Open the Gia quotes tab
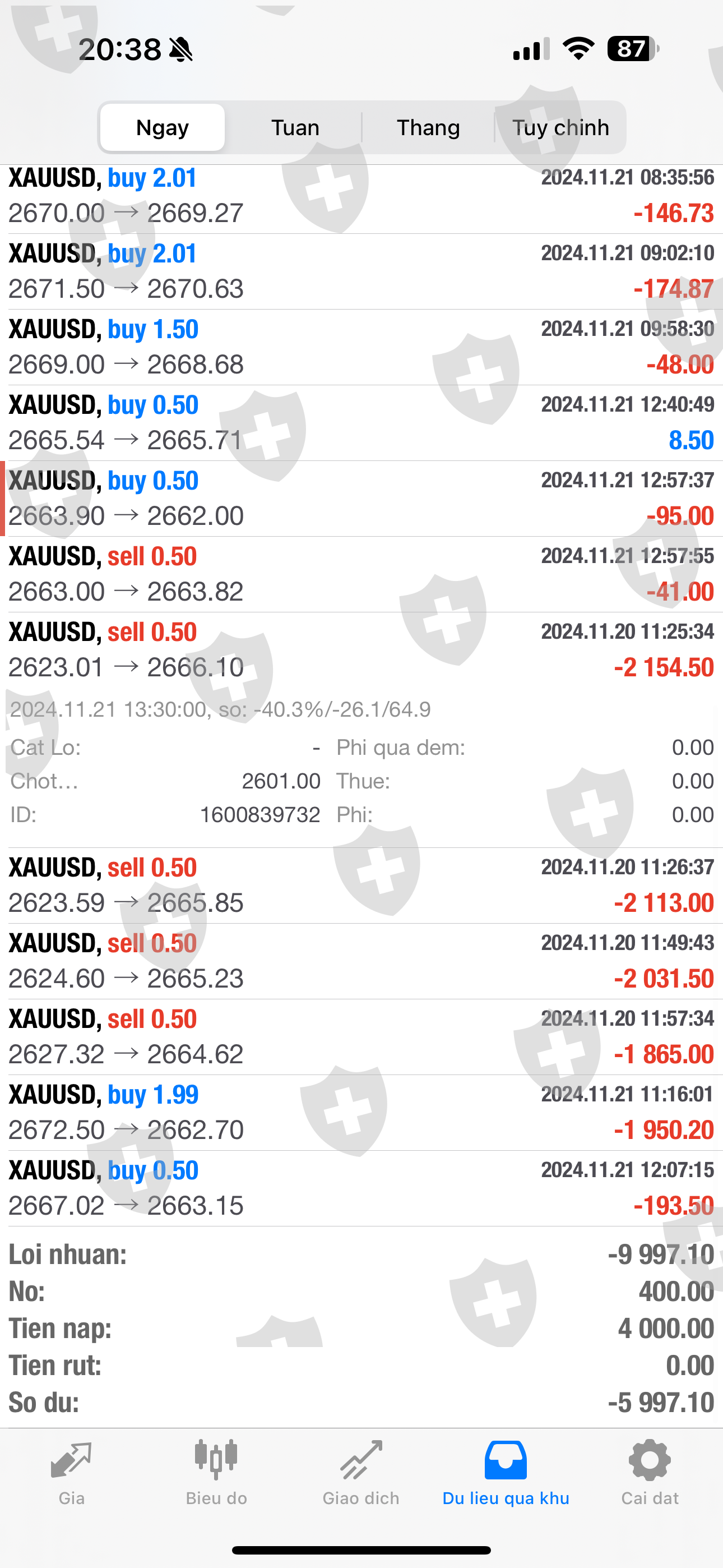This screenshot has width=723, height=1568. tap(72, 1472)
